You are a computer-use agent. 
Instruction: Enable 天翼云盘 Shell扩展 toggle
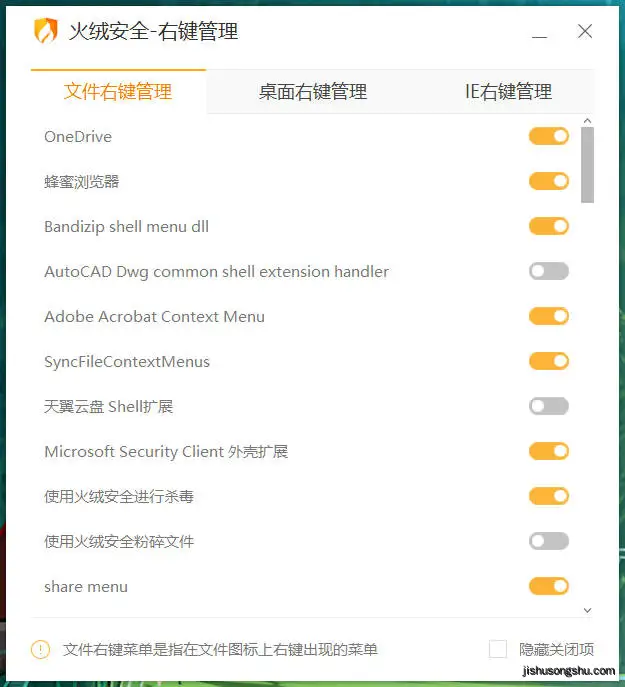[x=549, y=406]
